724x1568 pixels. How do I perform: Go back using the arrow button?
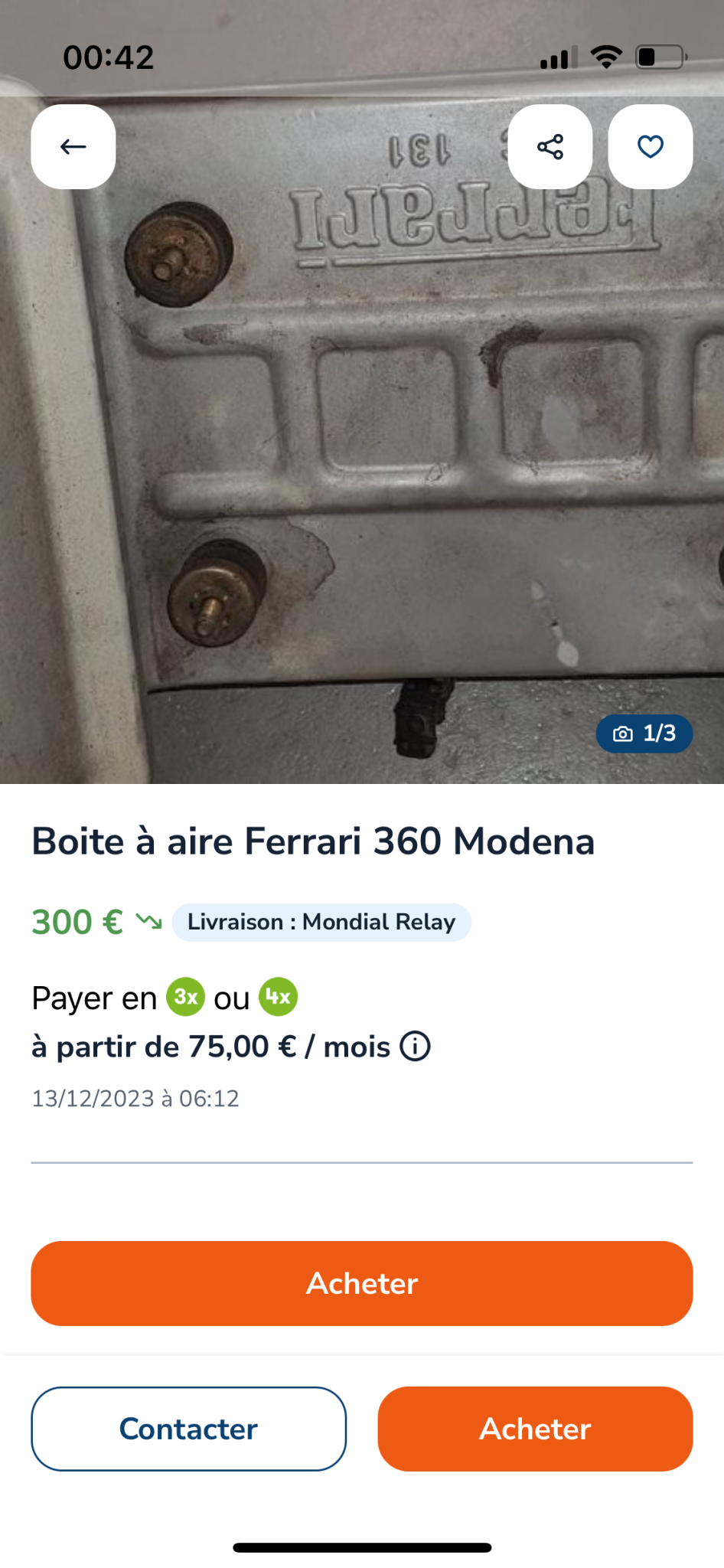pyautogui.click(x=73, y=146)
